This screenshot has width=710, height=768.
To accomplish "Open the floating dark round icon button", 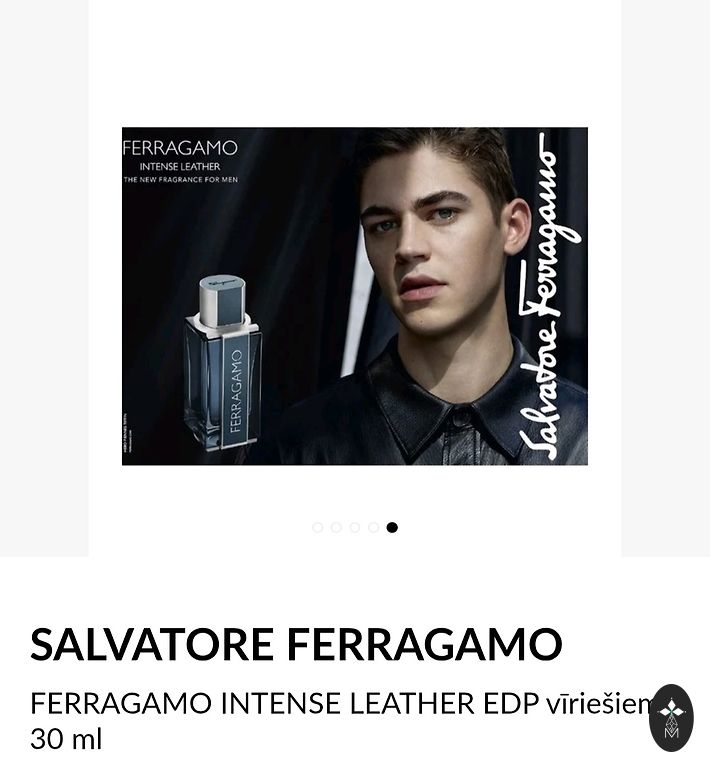I will (671, 717).
